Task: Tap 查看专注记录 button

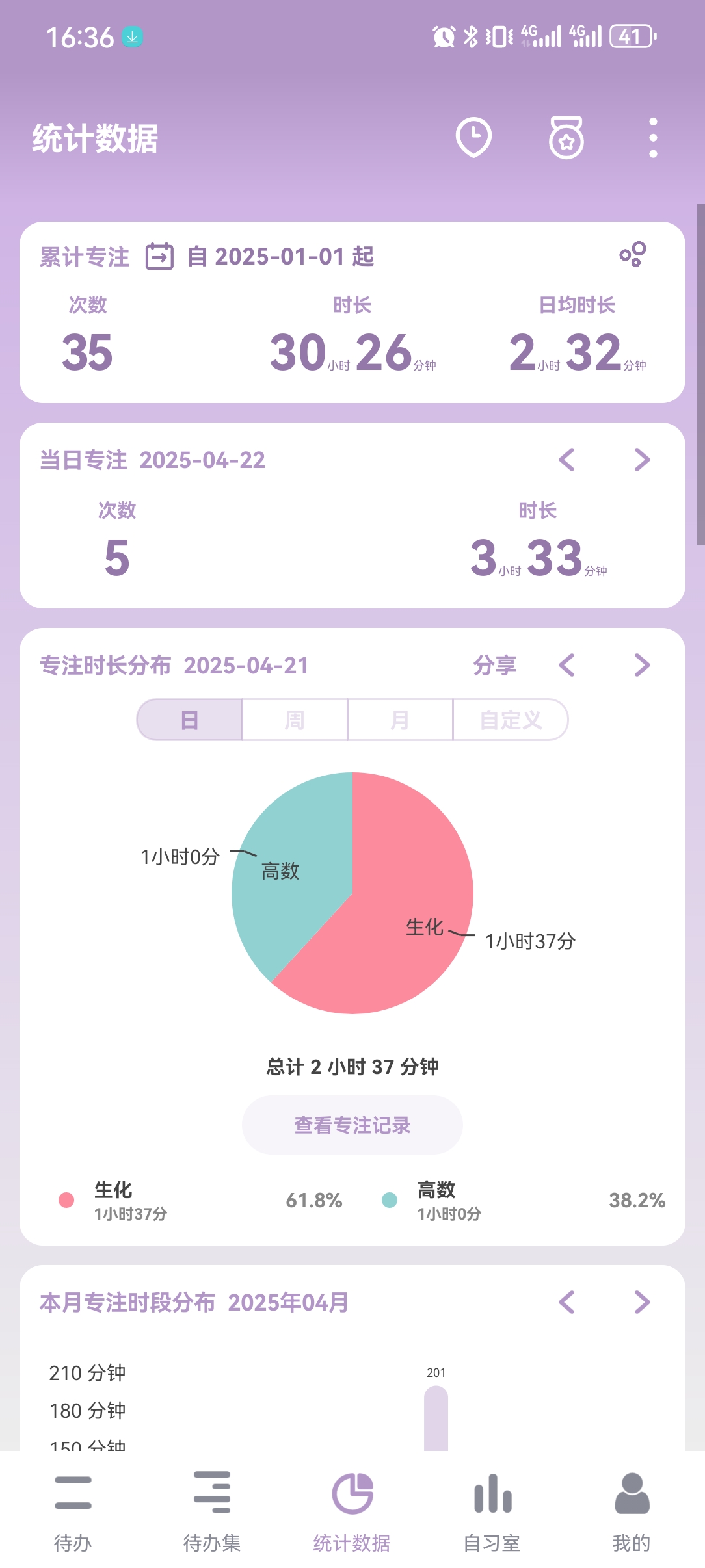Action: pos(352,1125)
